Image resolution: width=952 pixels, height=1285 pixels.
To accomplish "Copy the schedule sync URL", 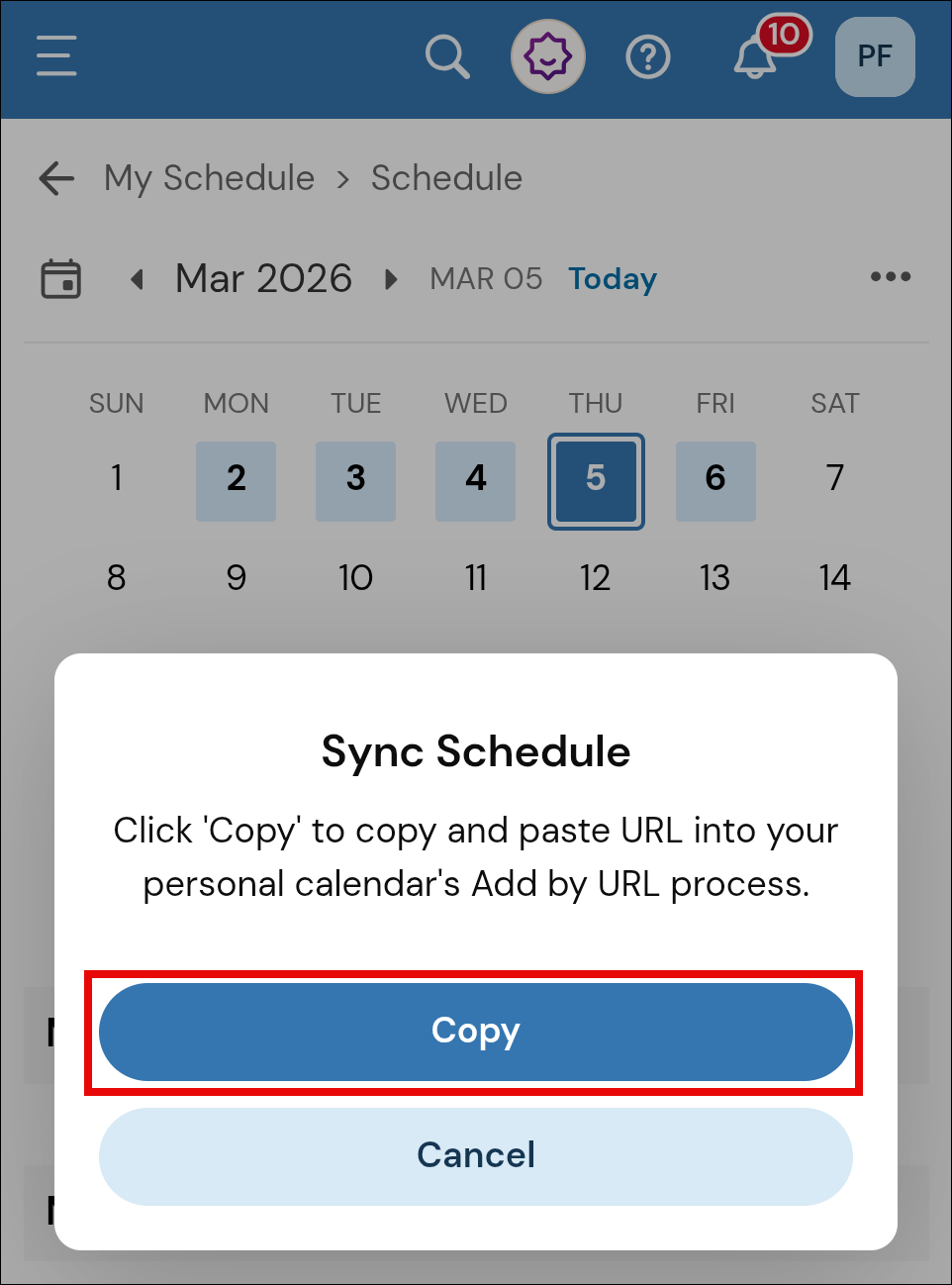I will tap(475, 1032).
